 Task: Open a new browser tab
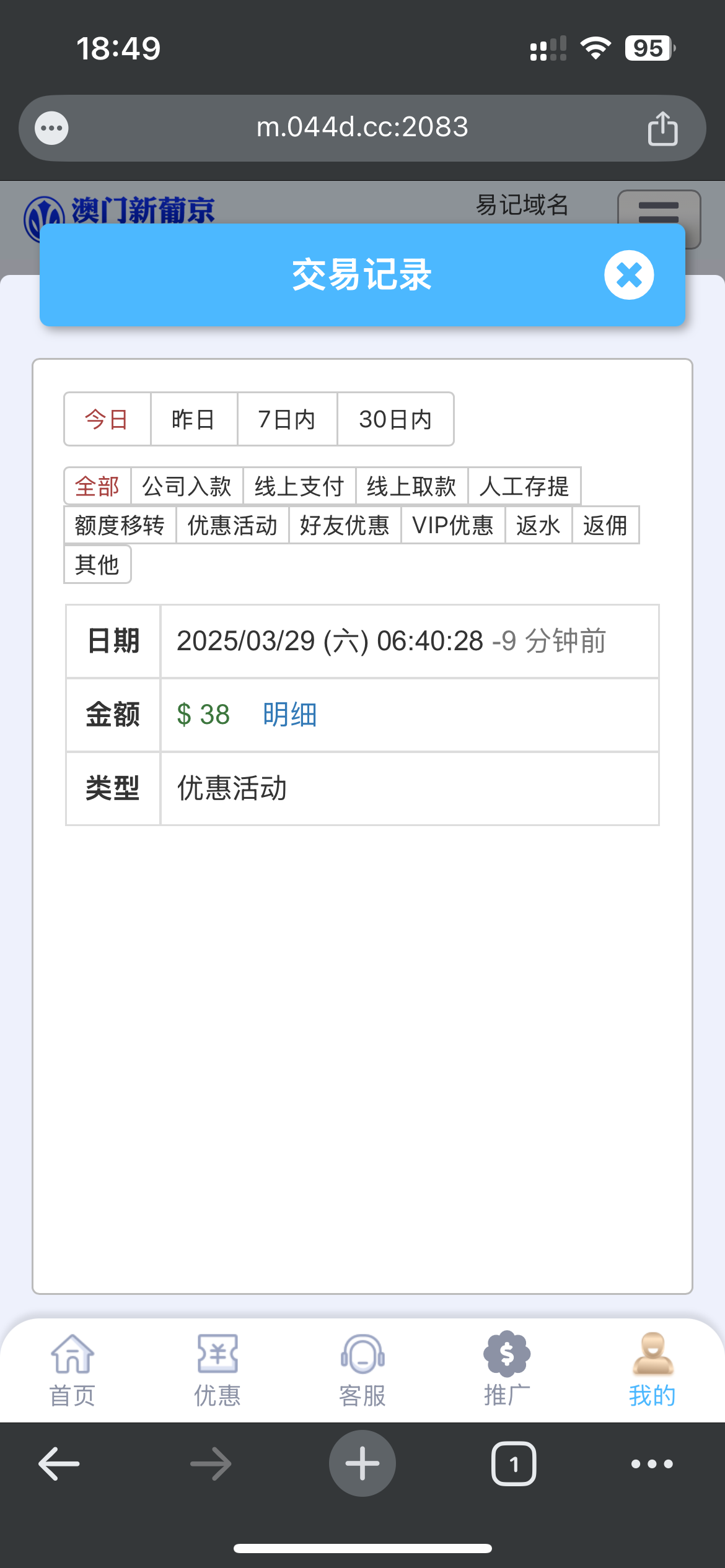(x=362, y=1463)
